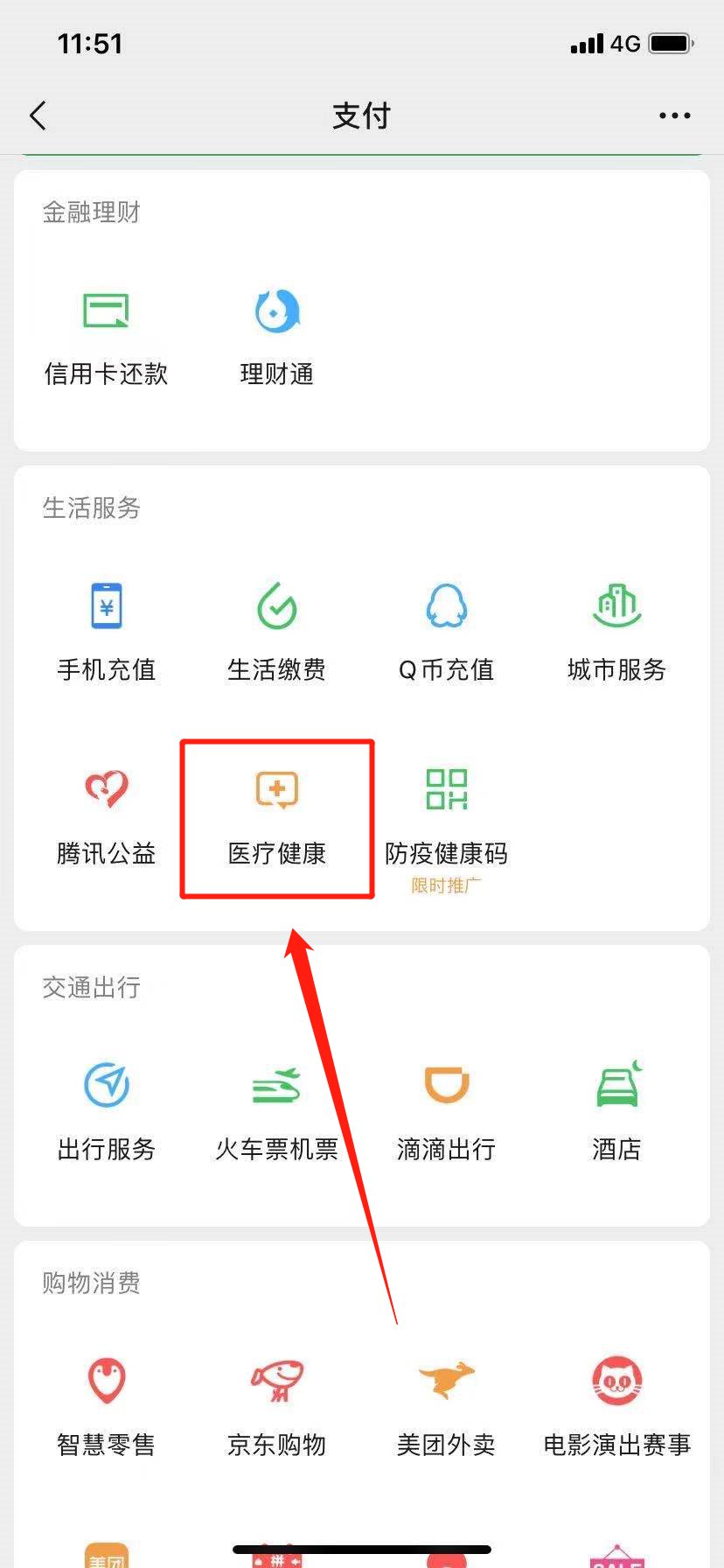Viewport: 724px width, 1568px height.
Task: Open 医疗健康 medical health service
Action: tap(276, 814)
